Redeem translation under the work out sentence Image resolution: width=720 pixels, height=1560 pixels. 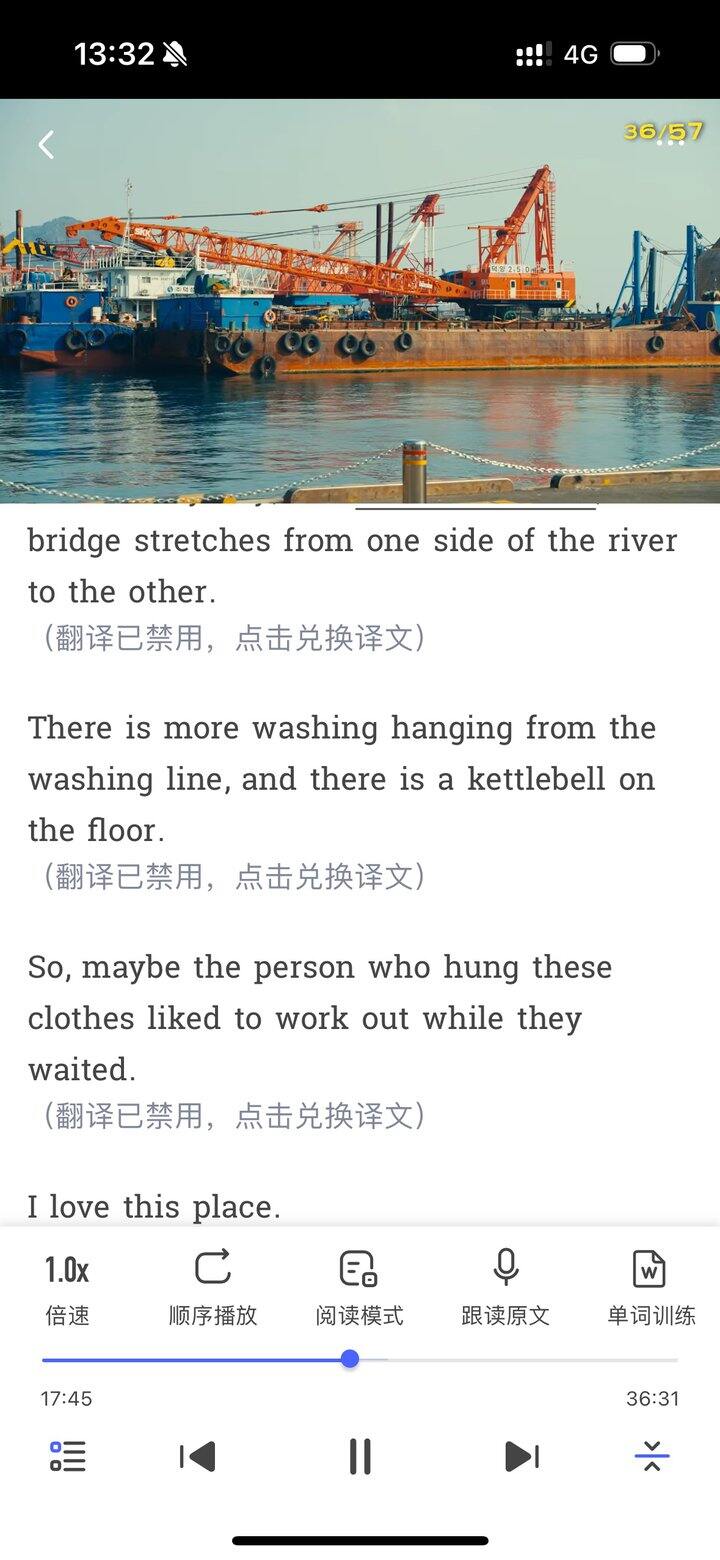pos(234,1116)
